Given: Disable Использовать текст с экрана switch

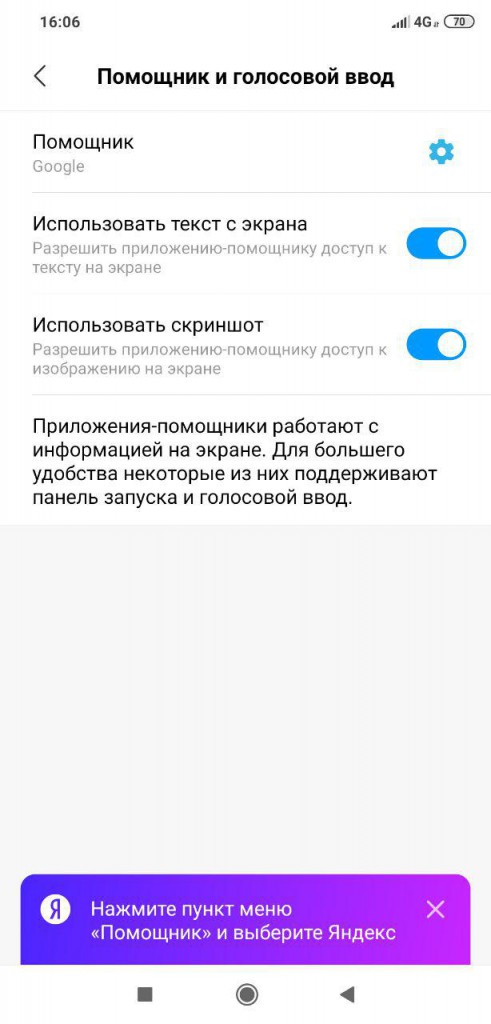Looking at the screenshot, I should [436, 244].
